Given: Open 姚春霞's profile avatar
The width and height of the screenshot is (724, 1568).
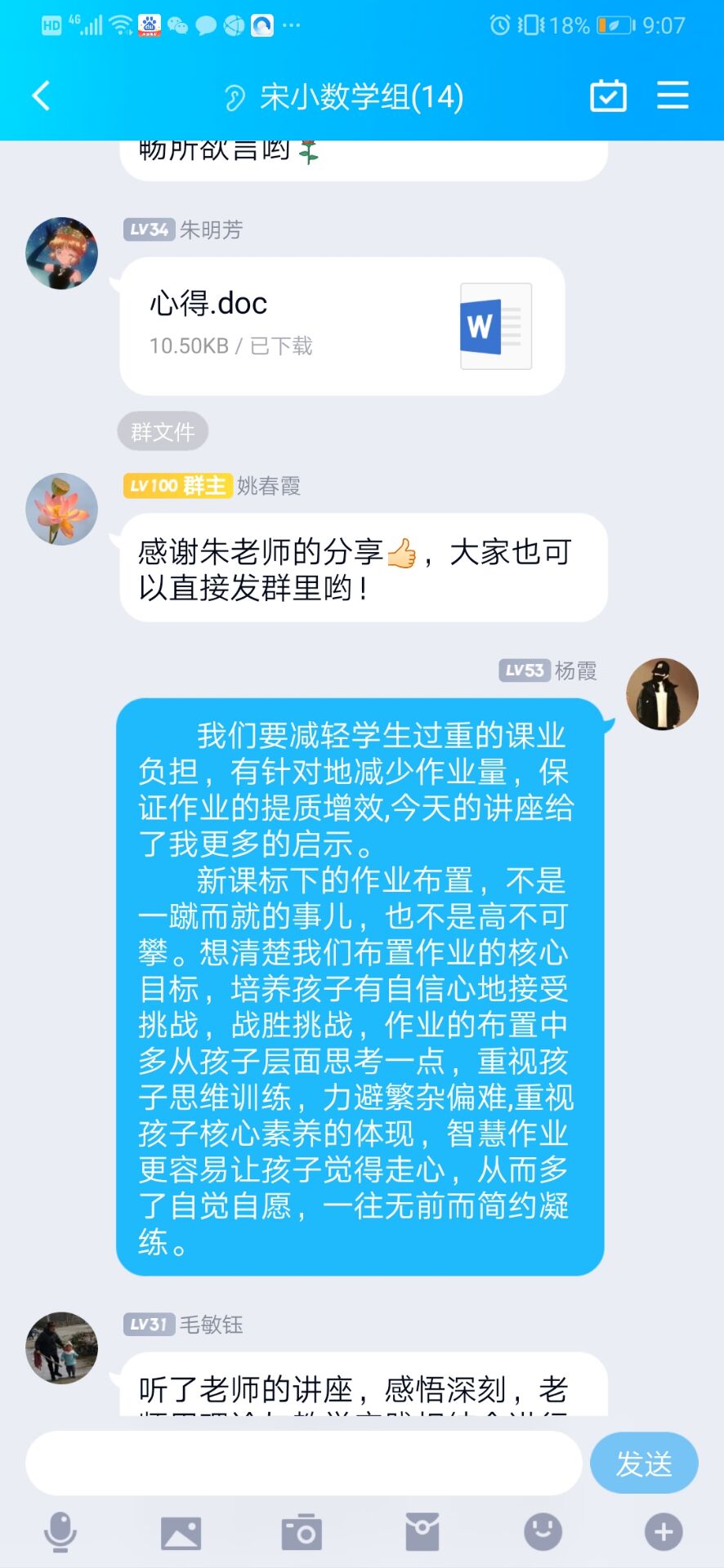Looking at the screenshot, I should (62, 509).
